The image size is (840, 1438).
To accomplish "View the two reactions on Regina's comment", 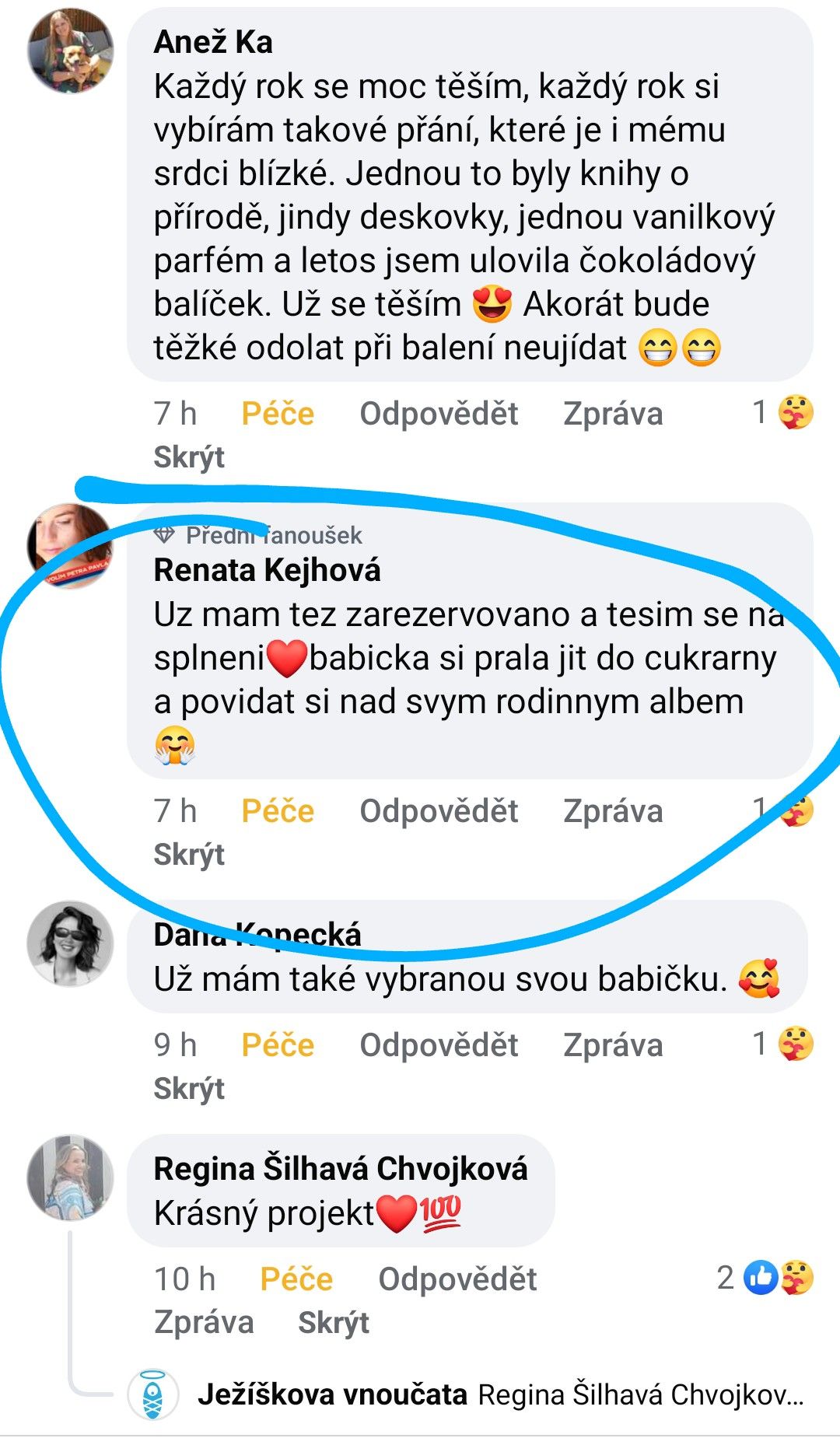I will 766,1278.
